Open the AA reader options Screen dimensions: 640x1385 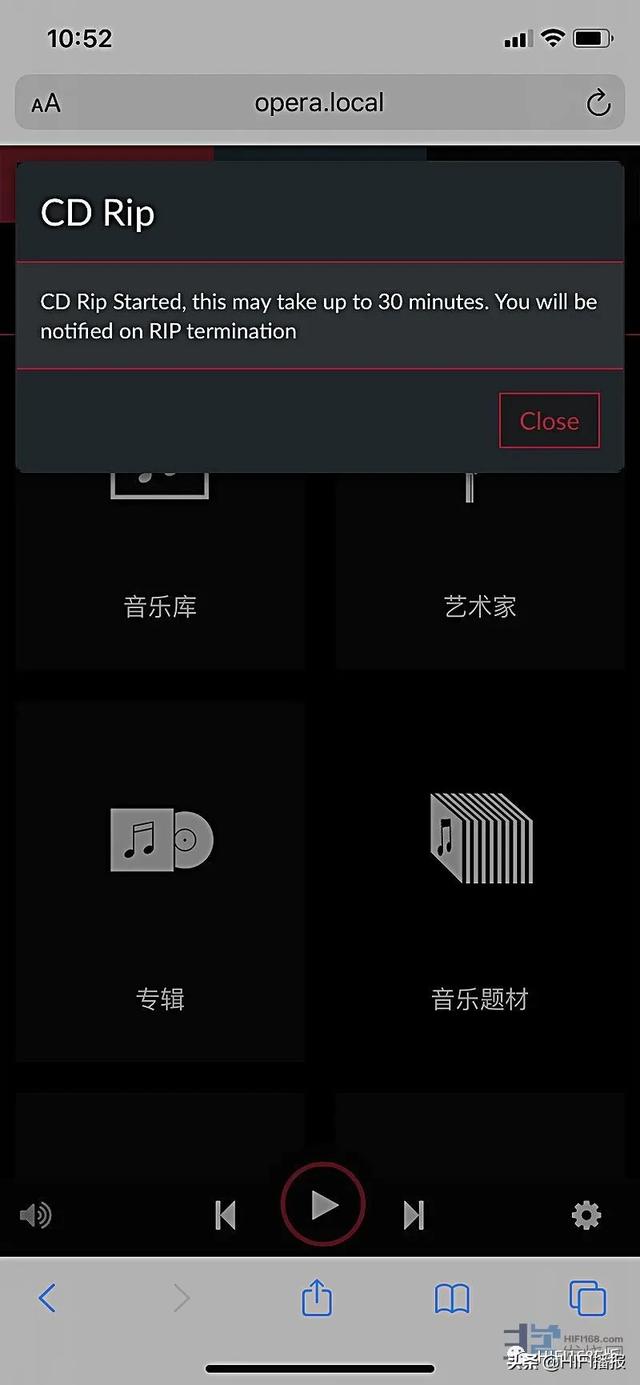pos(46,103)
